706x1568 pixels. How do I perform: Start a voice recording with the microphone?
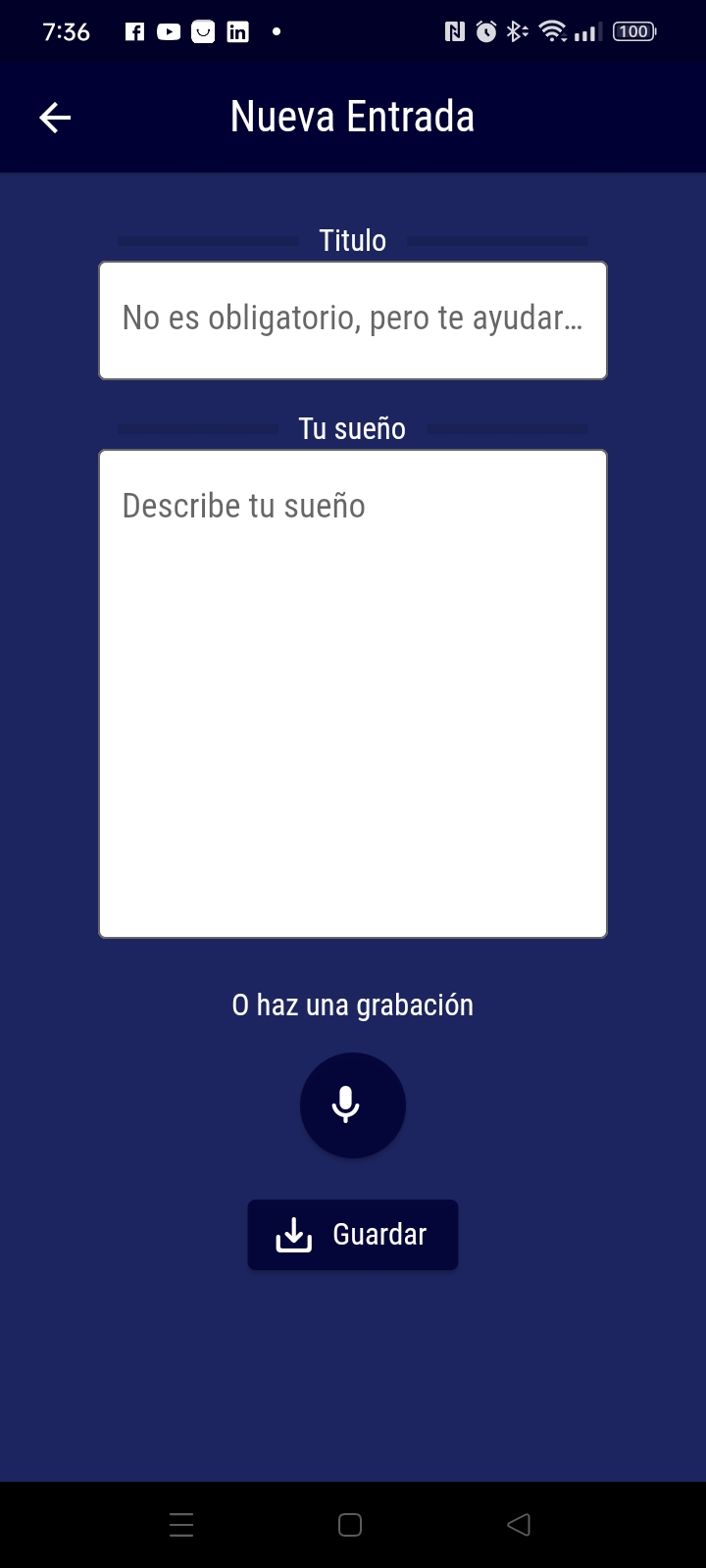point(353,1105)
